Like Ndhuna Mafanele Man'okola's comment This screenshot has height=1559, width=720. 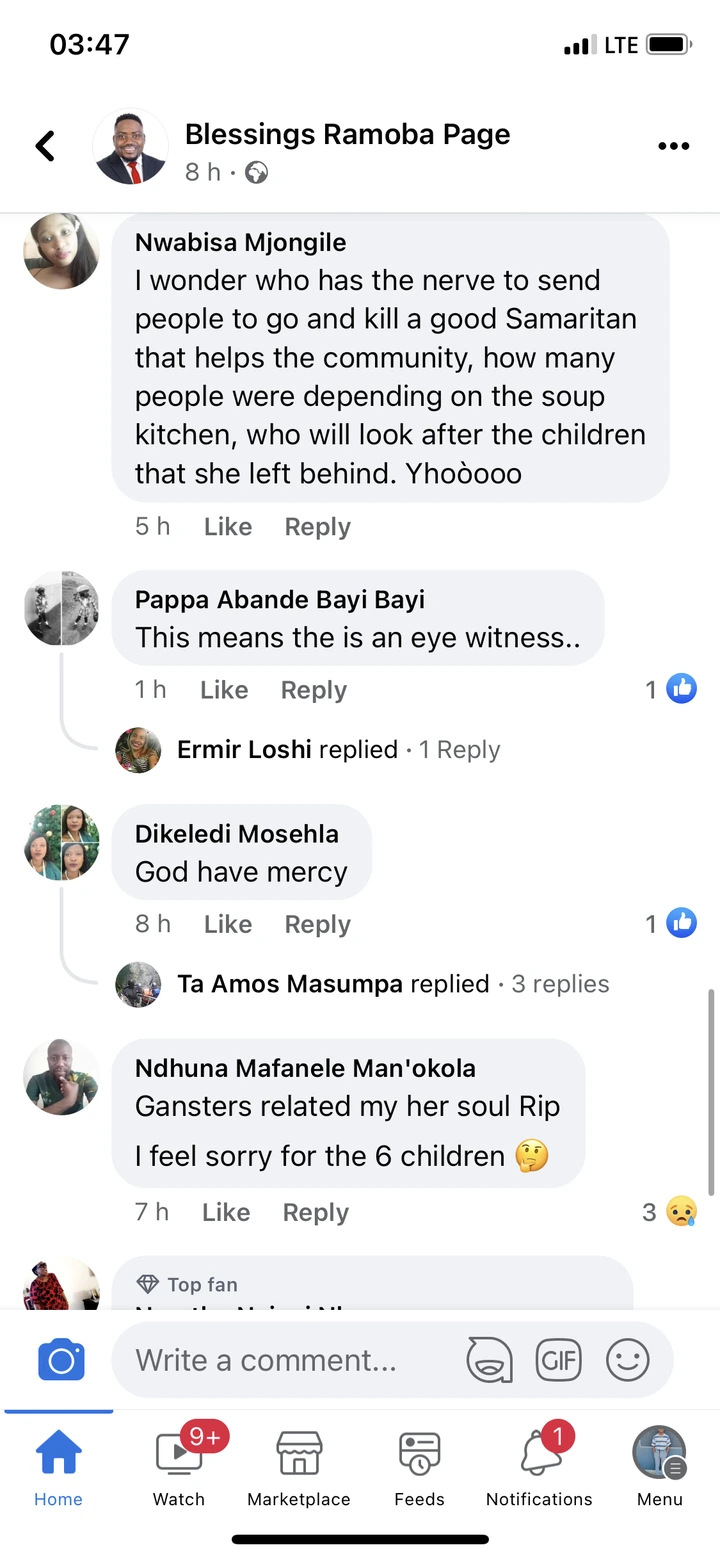click(225, 1212)
